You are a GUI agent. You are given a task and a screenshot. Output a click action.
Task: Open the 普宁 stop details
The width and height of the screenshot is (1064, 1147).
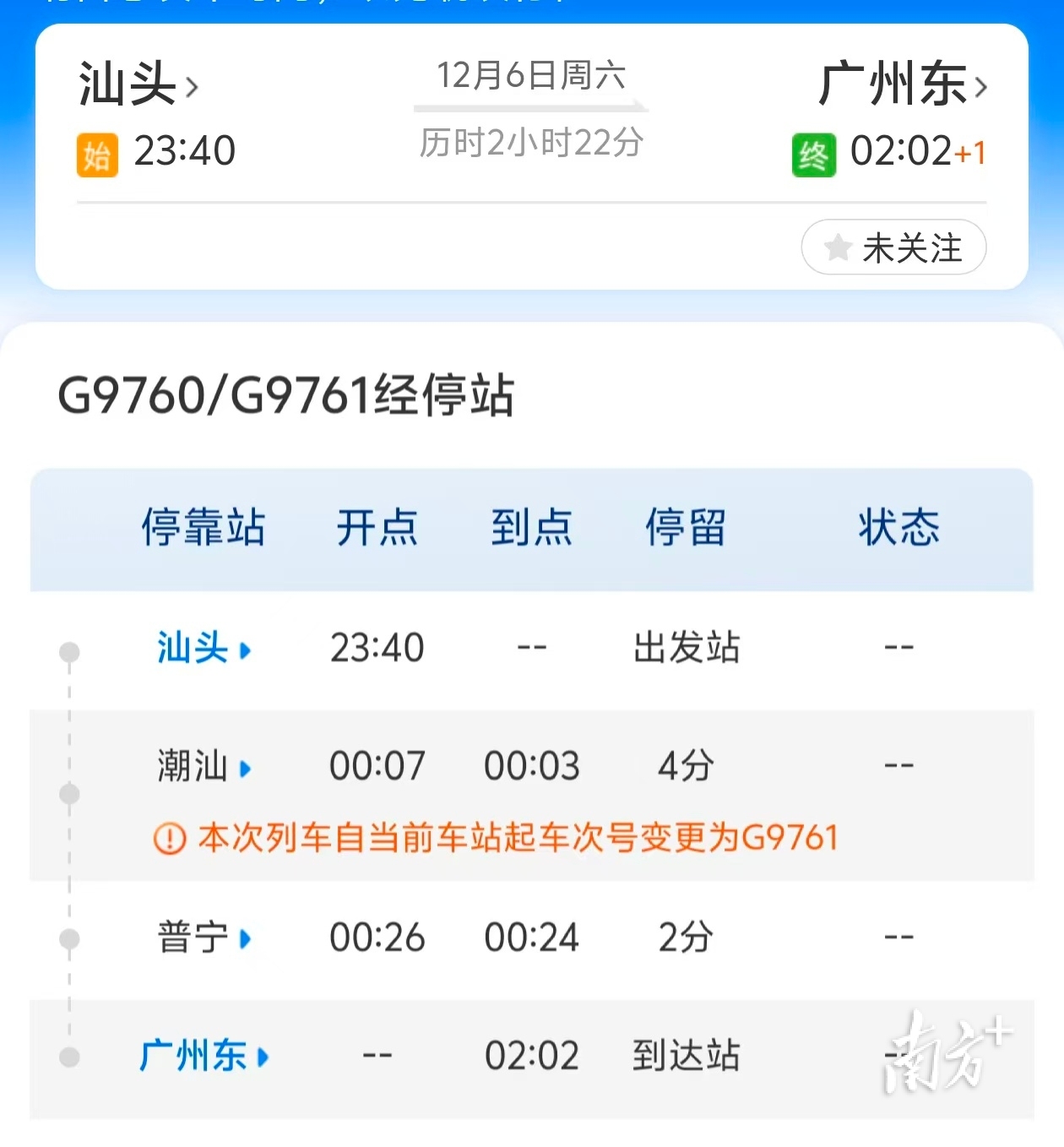click(204, 938)
